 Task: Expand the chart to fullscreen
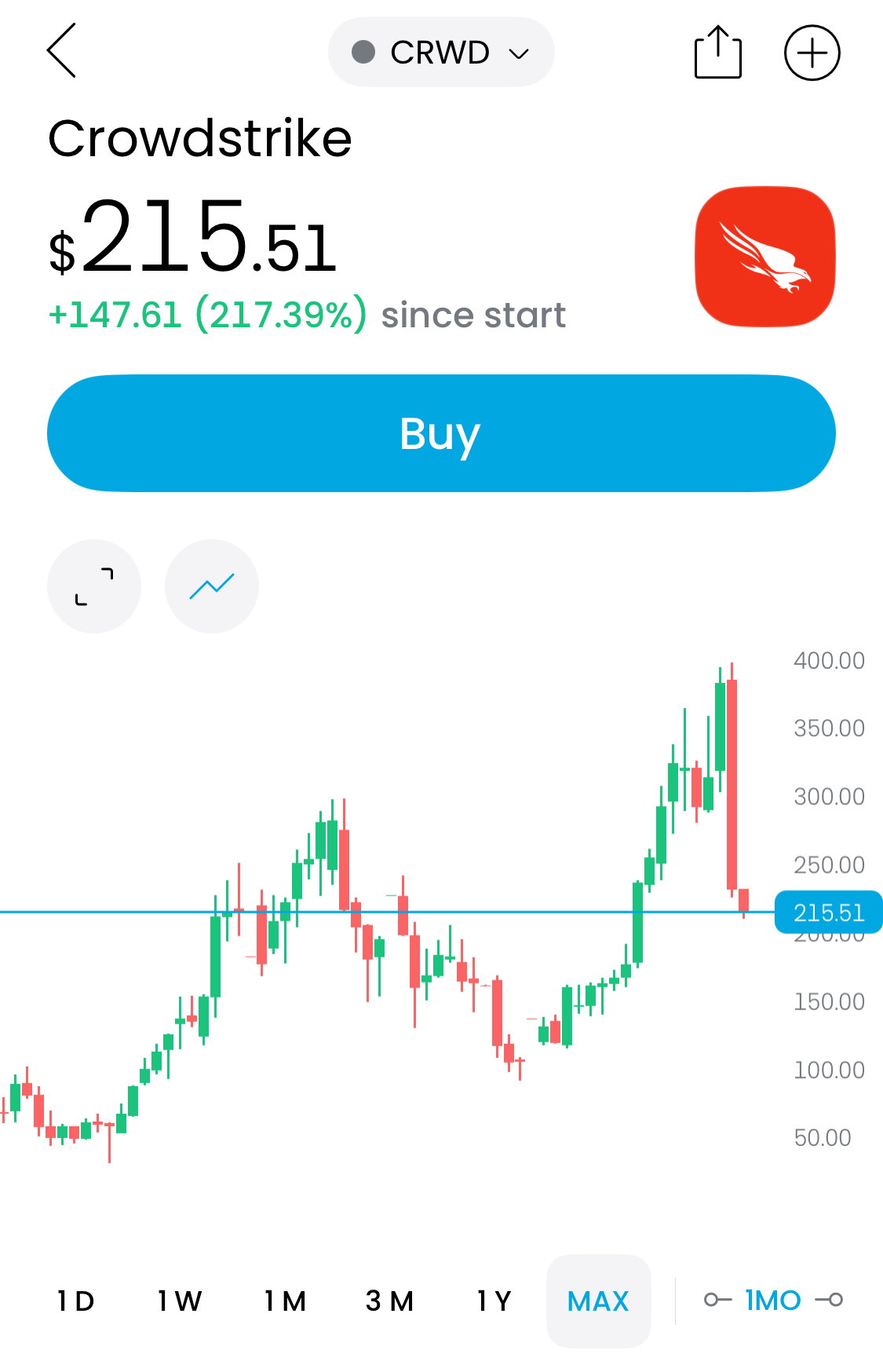click(x=94, y=586)
